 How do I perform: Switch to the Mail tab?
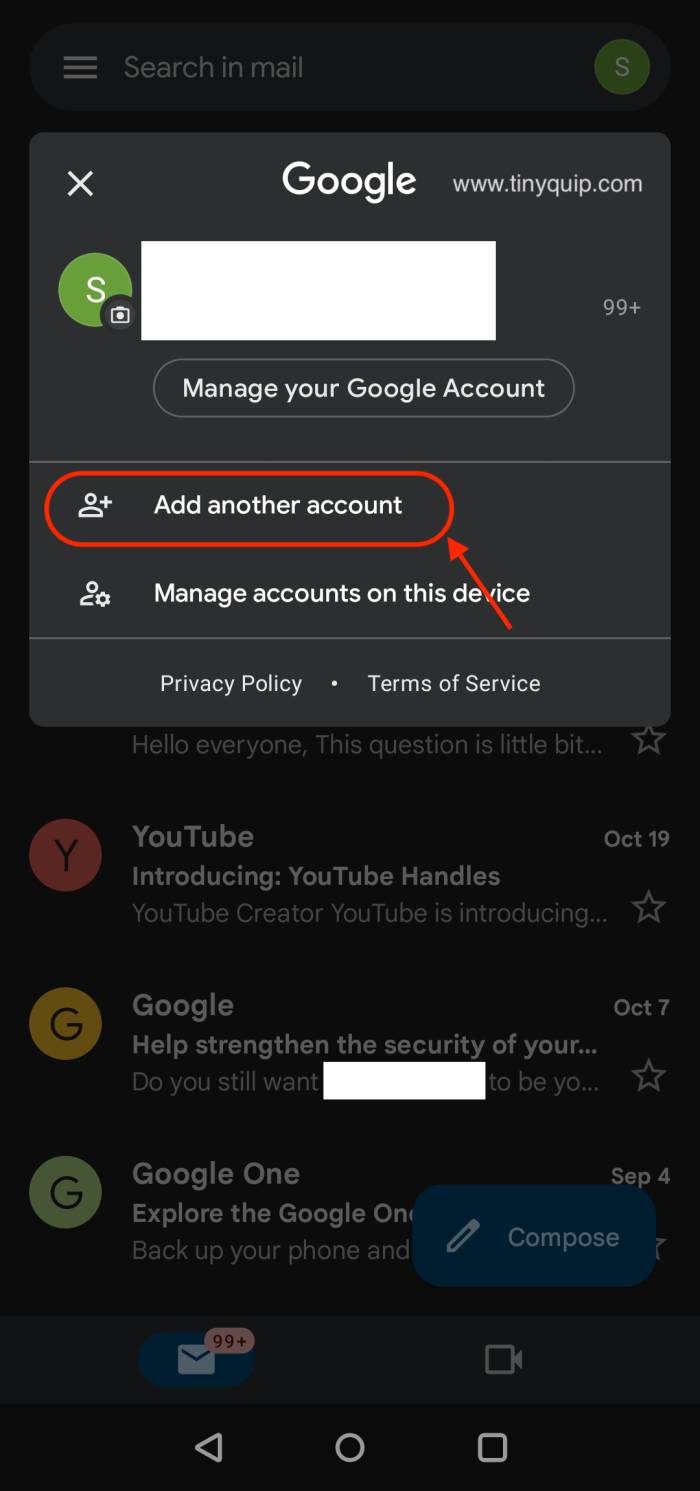(x=196, y=1359)
